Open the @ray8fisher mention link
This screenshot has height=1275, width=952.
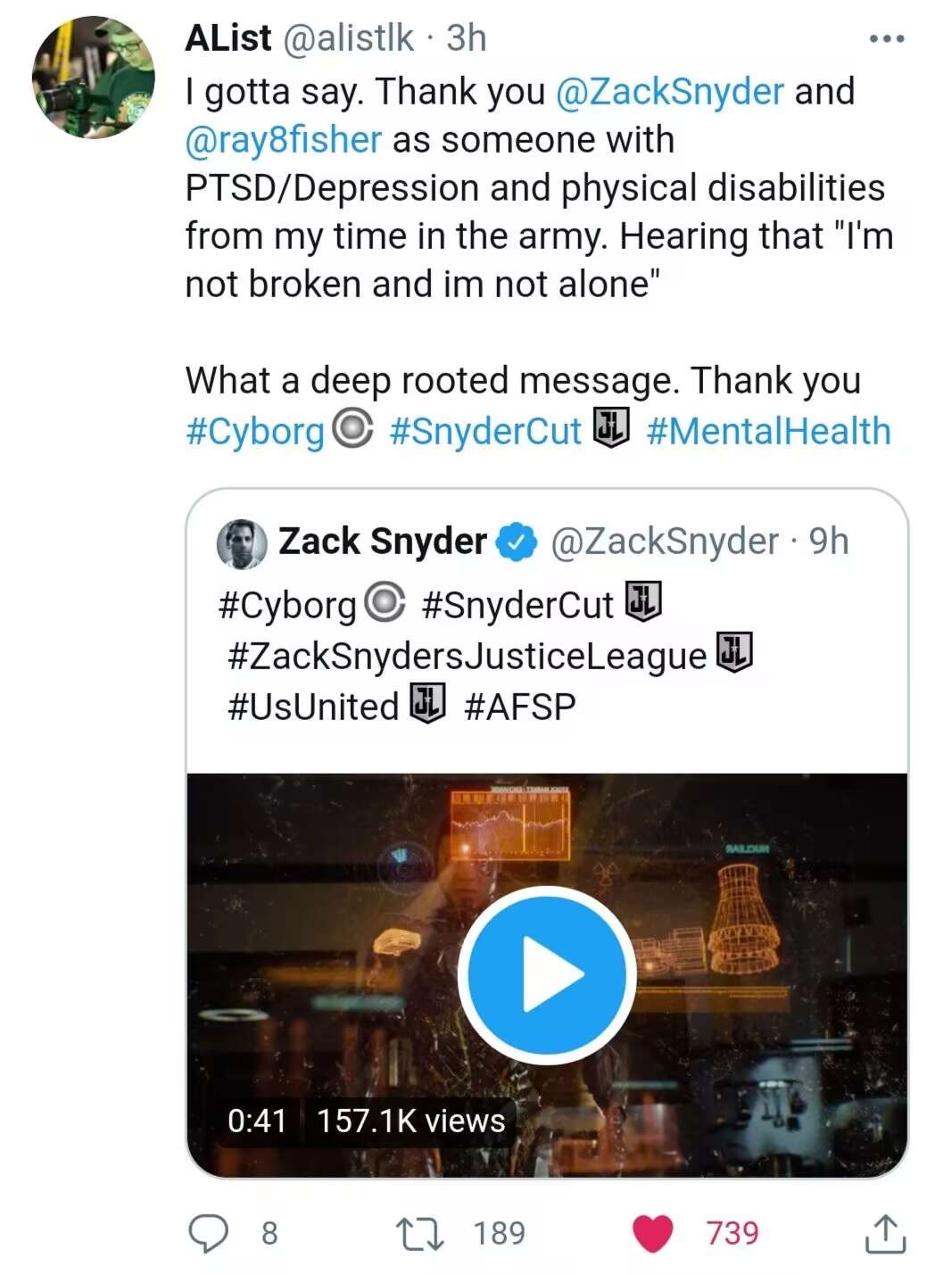[284, 140]
